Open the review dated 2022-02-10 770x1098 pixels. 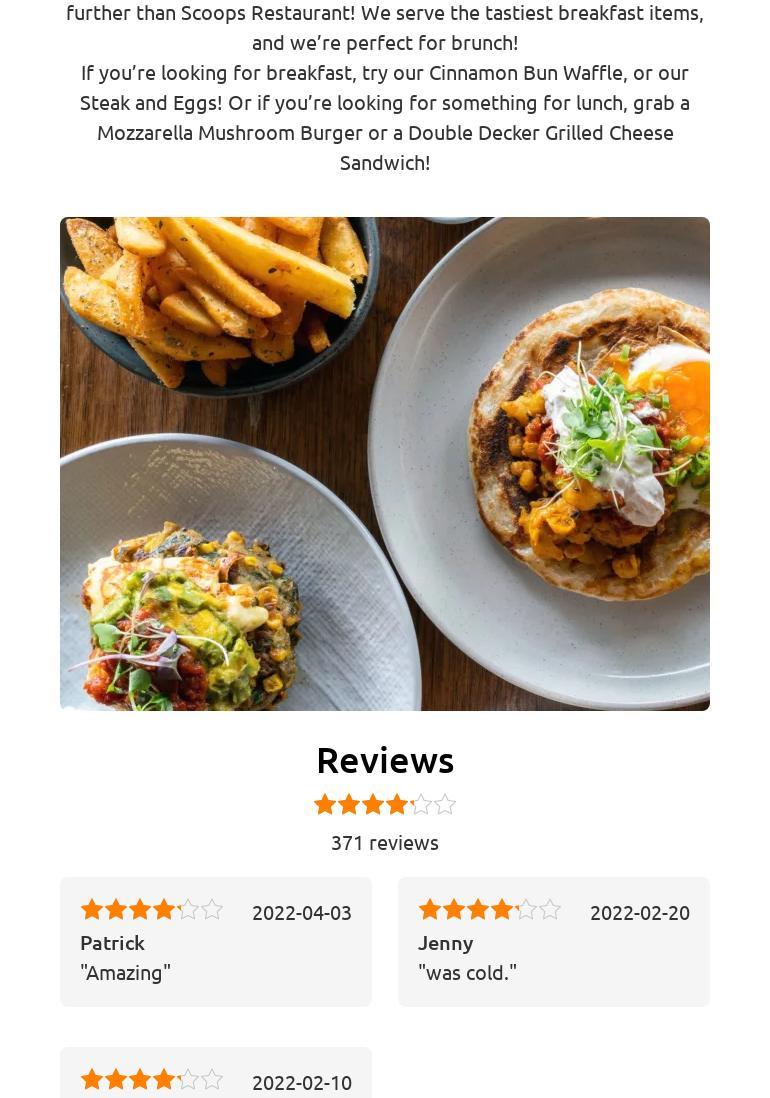(216, 1076)
